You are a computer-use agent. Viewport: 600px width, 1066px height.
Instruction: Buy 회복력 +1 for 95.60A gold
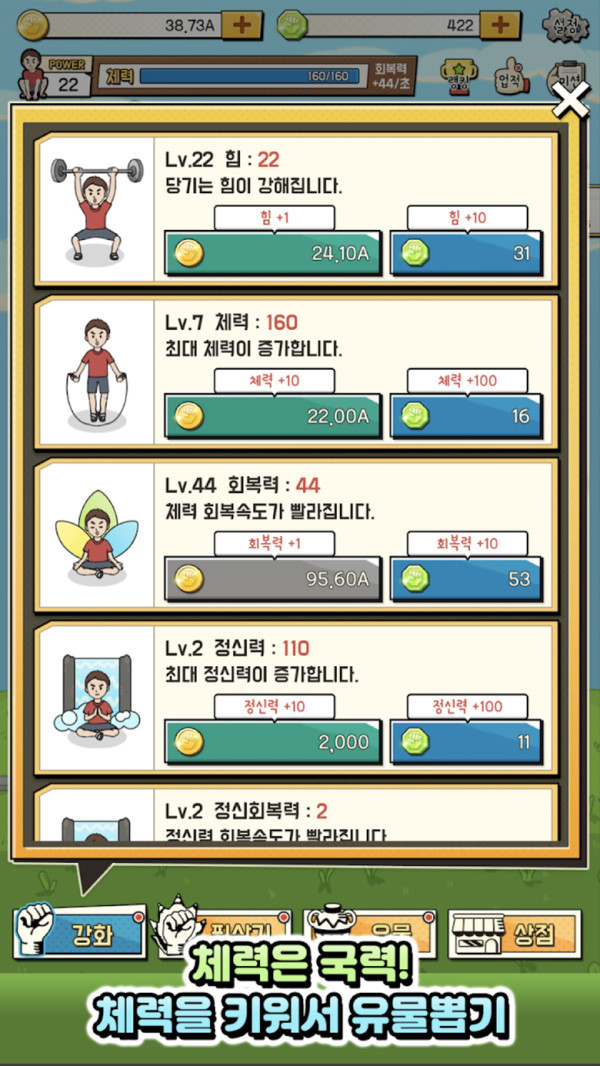(273, 579)
